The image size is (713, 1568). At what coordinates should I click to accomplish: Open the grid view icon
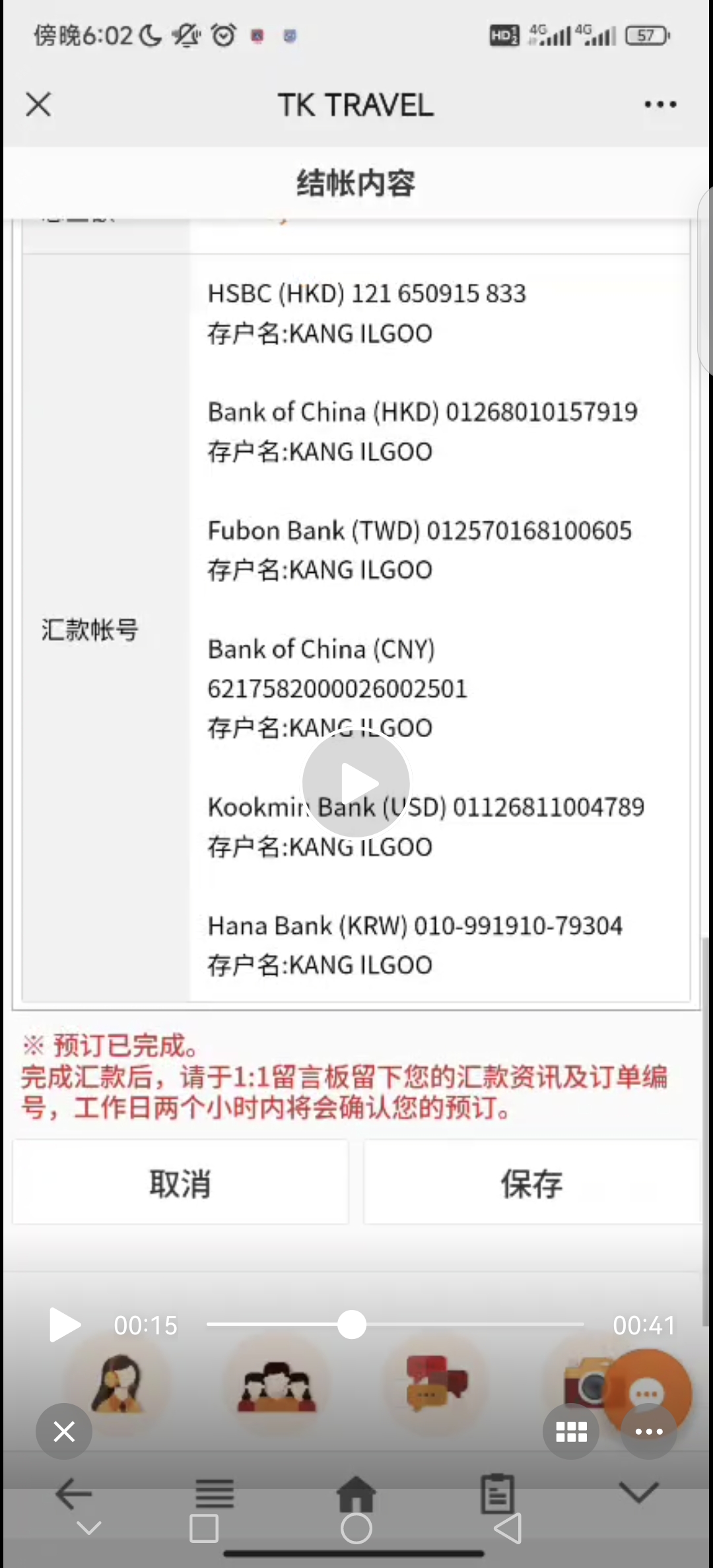click(x=571, y=1431)
